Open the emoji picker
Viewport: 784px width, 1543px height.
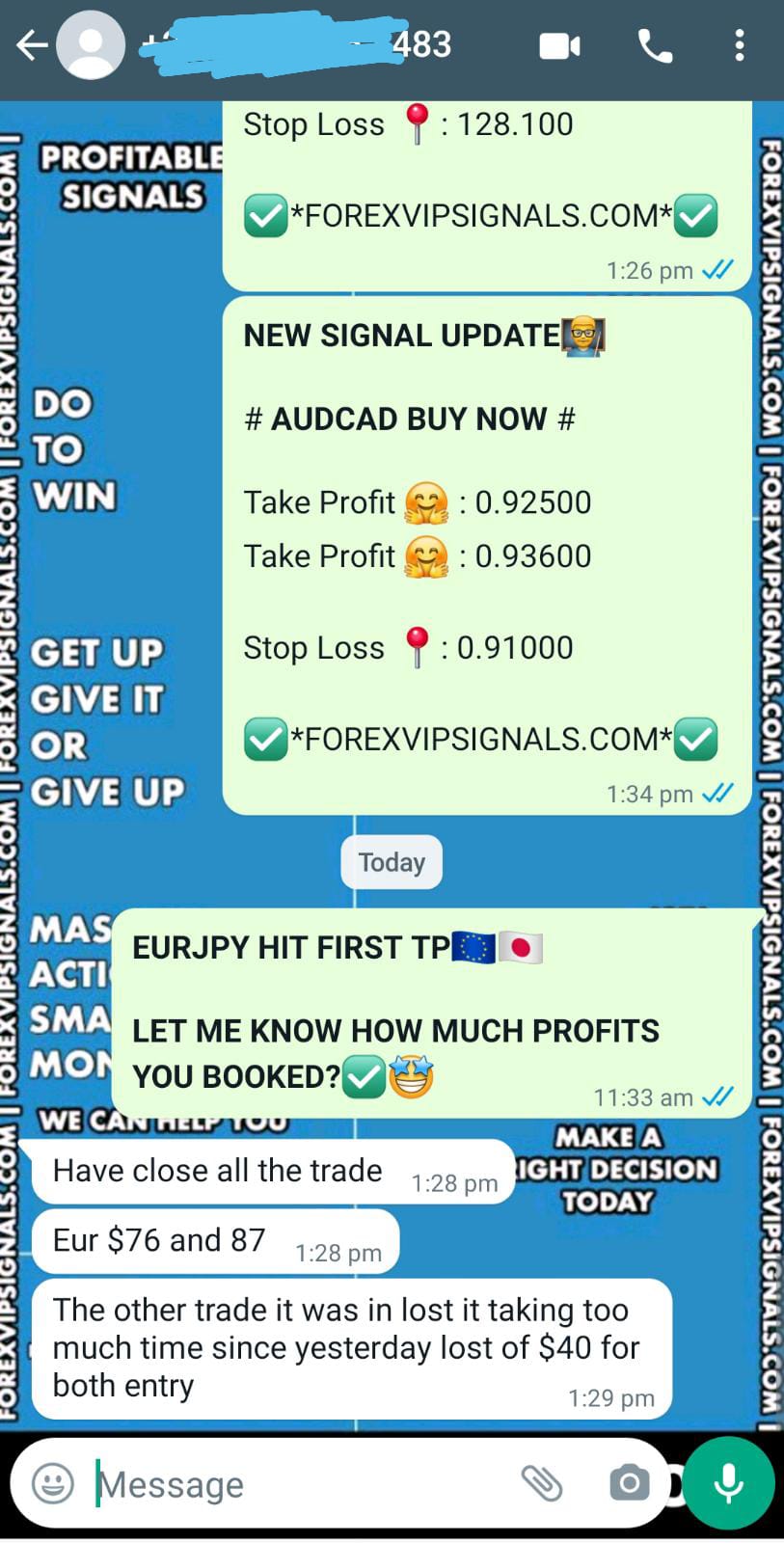(53, 1483)
